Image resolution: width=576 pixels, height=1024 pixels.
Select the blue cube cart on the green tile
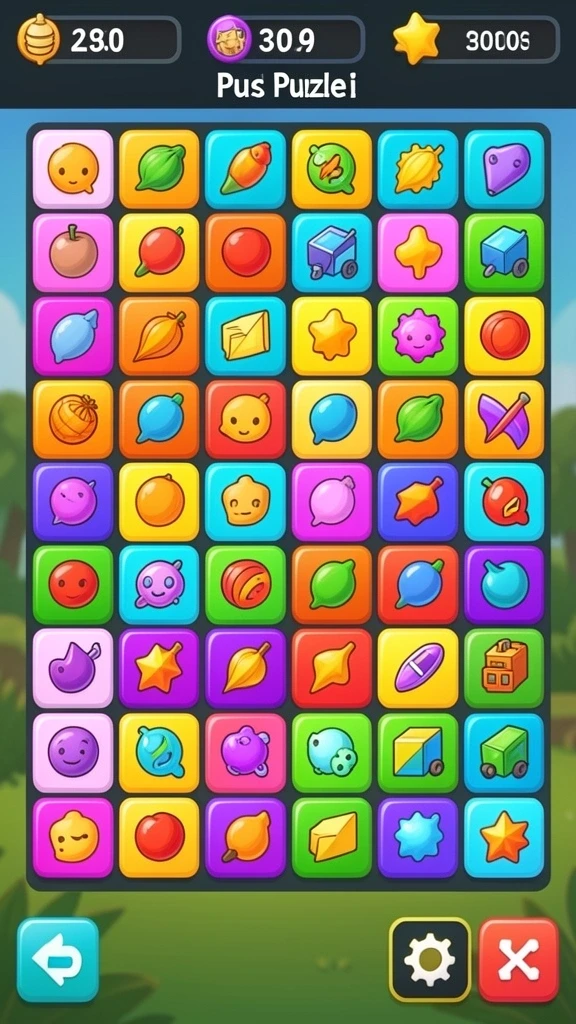click(x=504, y=252)
